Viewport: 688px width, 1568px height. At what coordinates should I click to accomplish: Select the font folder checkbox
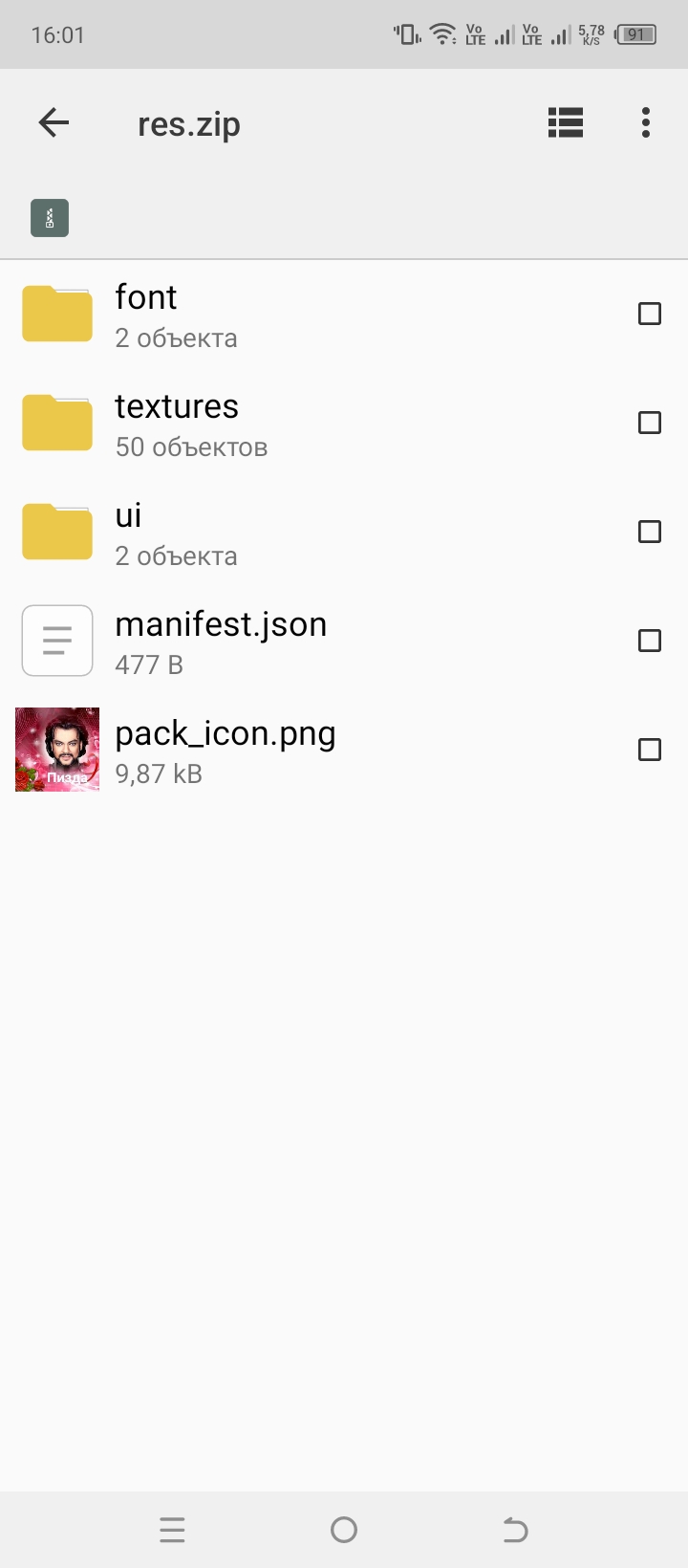650,314
